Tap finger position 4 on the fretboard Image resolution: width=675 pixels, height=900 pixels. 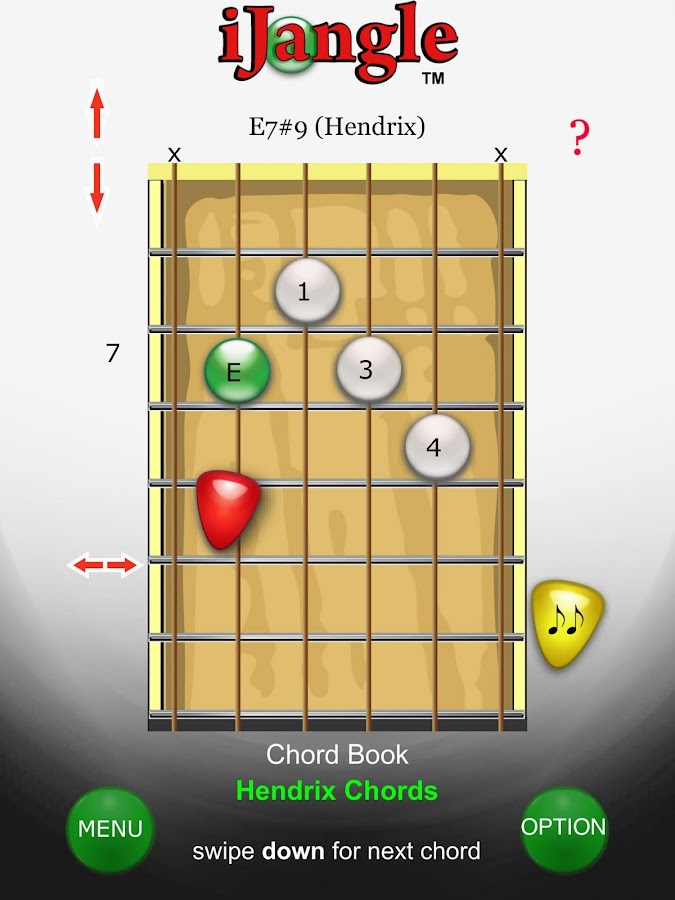pyautogui.click(x=437, y=446)
